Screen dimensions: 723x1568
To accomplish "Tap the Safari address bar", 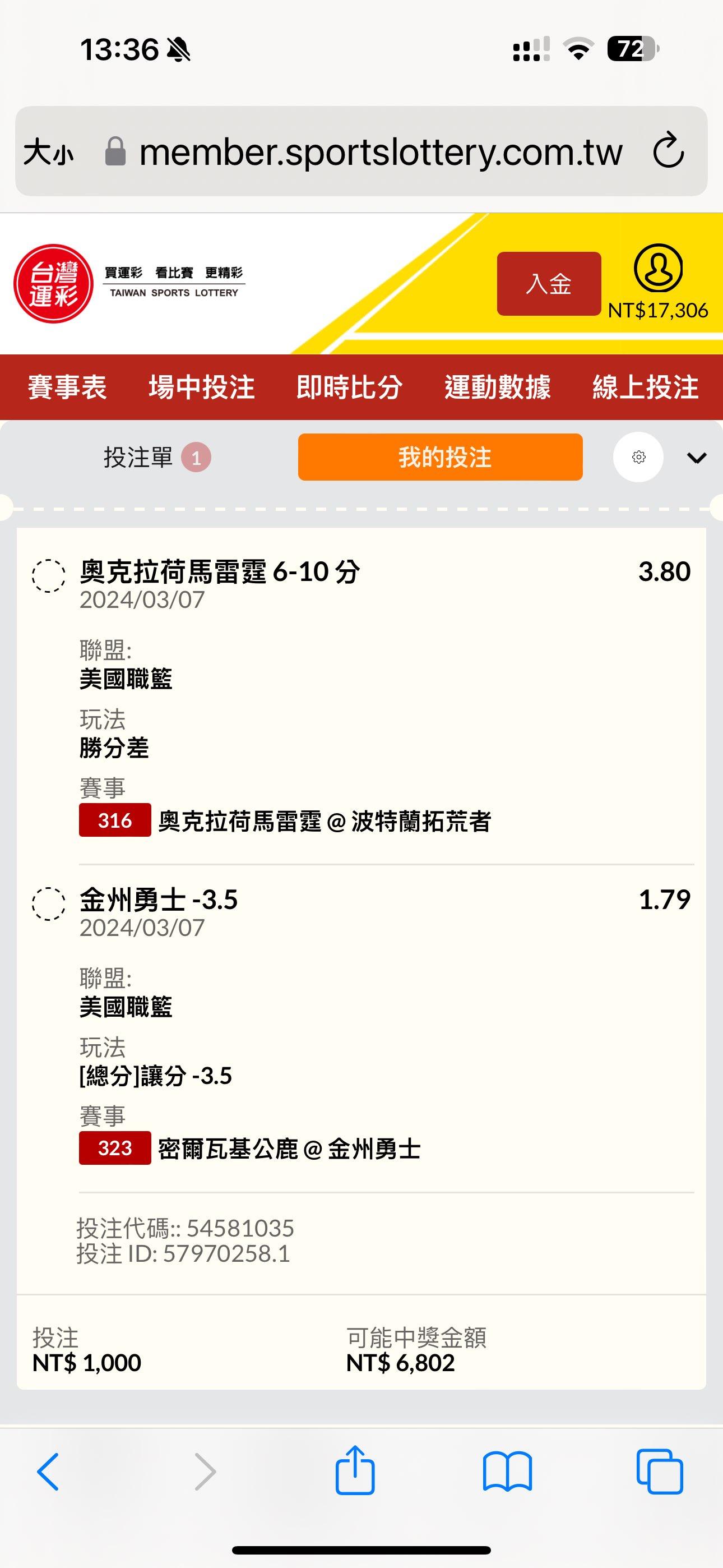I will pos(381,151).
